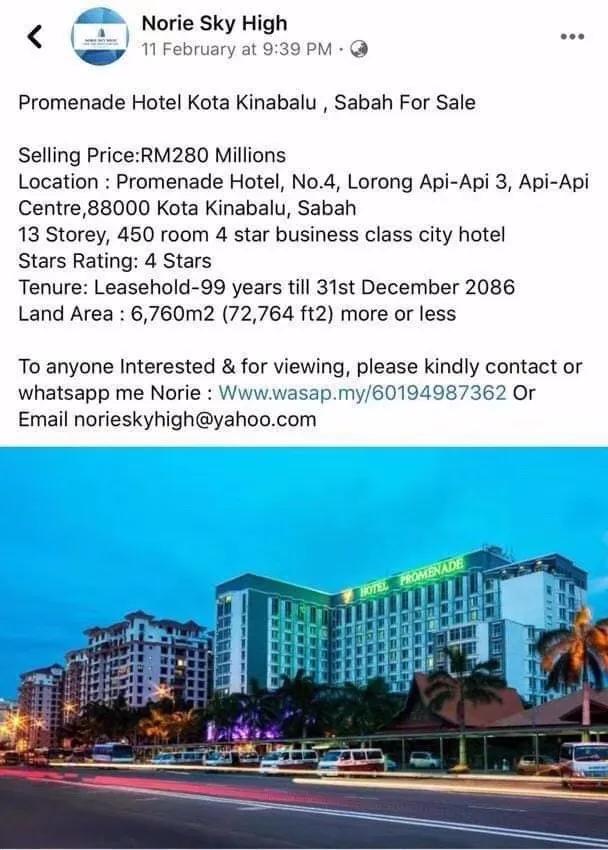Go back using the back arrow
Viewport: 608px width, 850px height.
(x=36, y=37)
